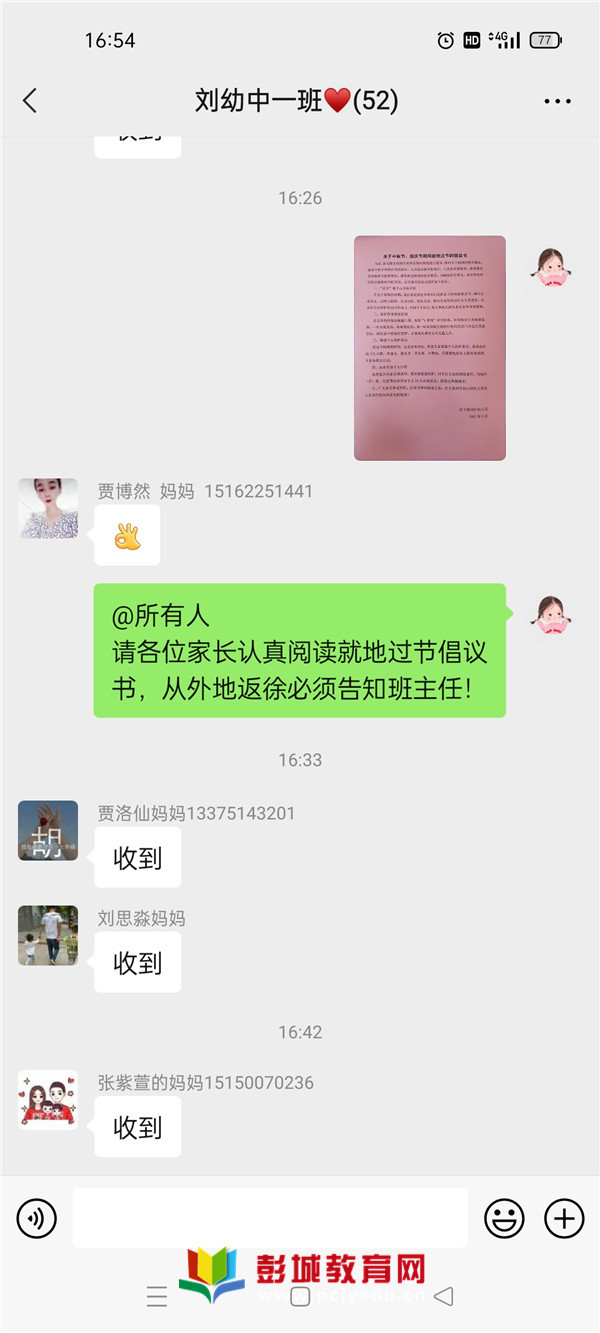600x1333 pixels.
Task: Tap the voice input icon
Action: pos(37,1218)
